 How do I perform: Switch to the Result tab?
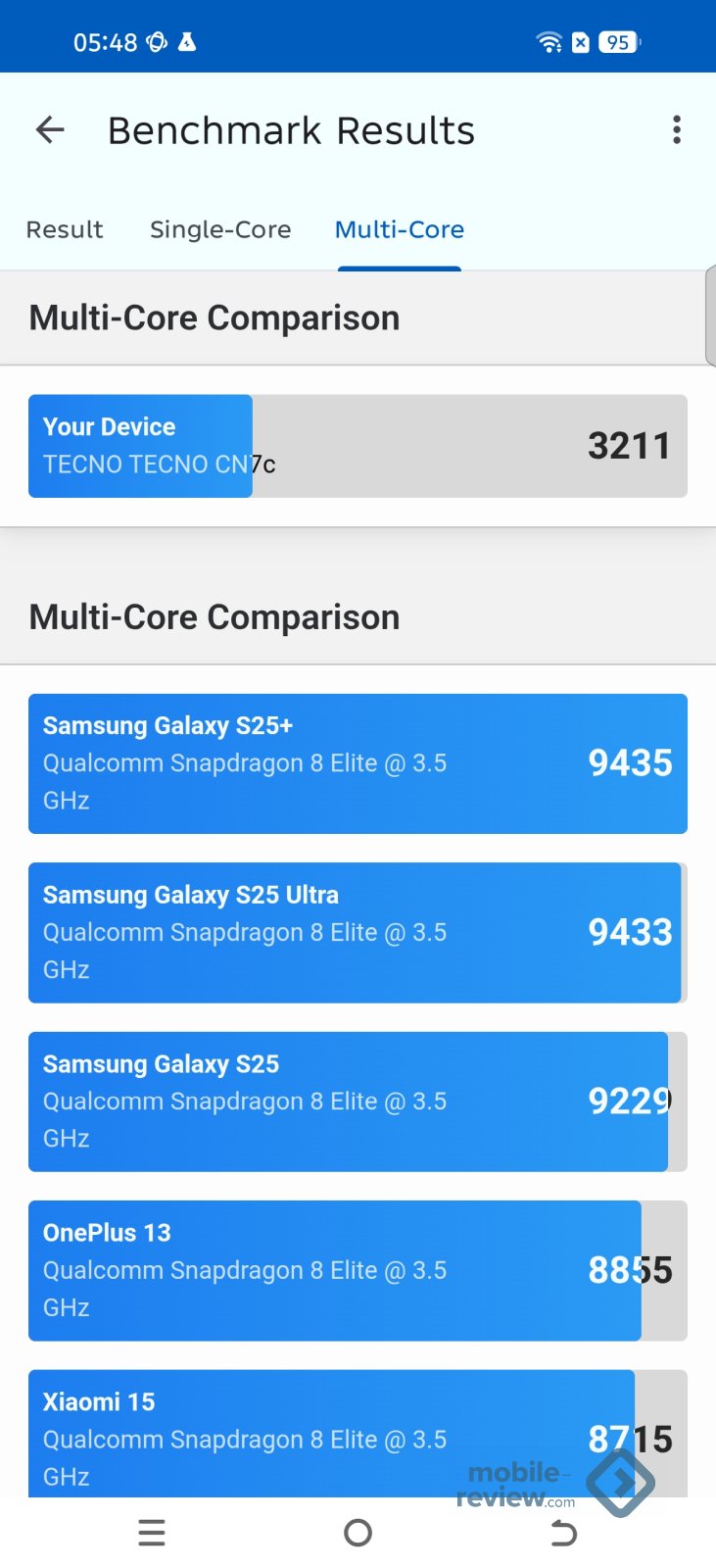tap(65, 229)
